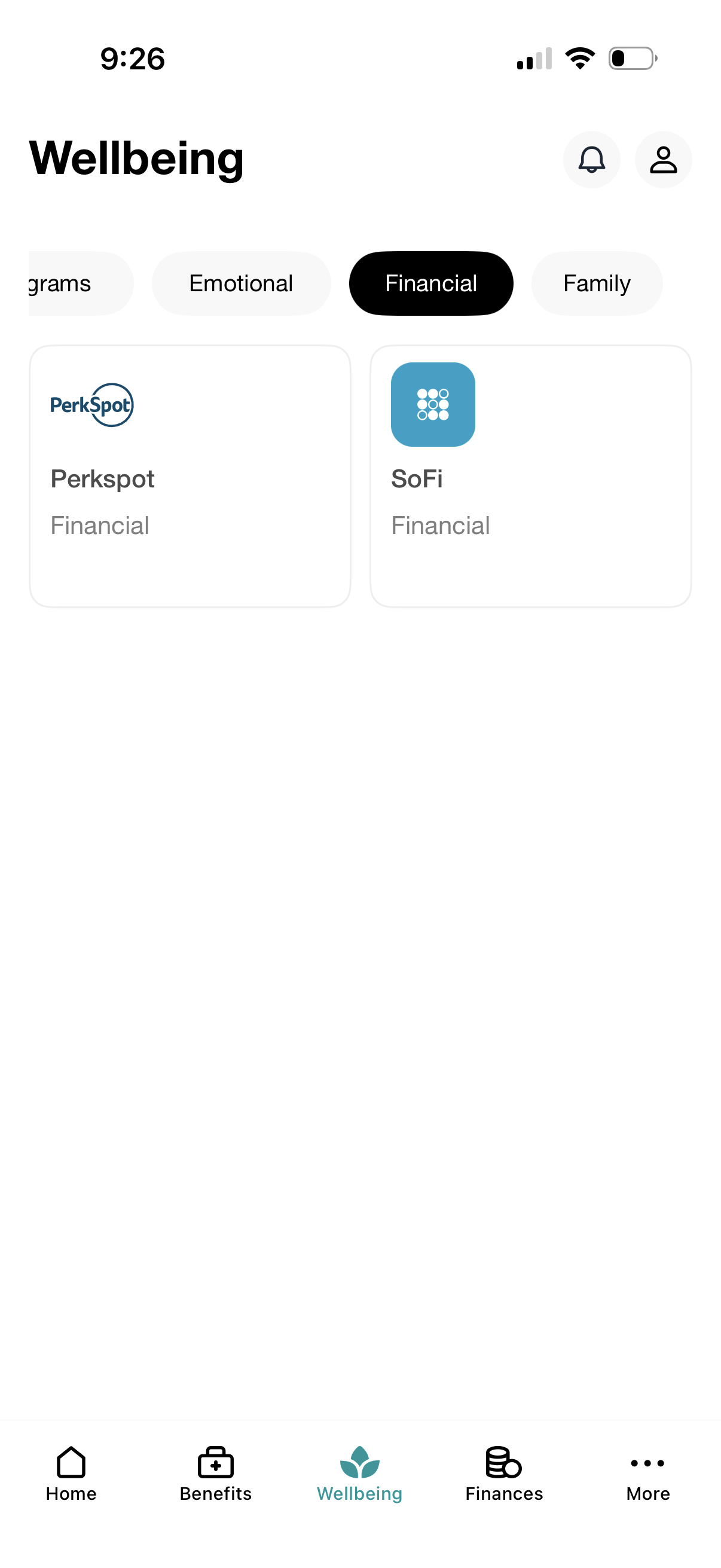The image size is (721, 1568).
Task: Tap Financial label under Perkspot
Action: tap(100, 525)
